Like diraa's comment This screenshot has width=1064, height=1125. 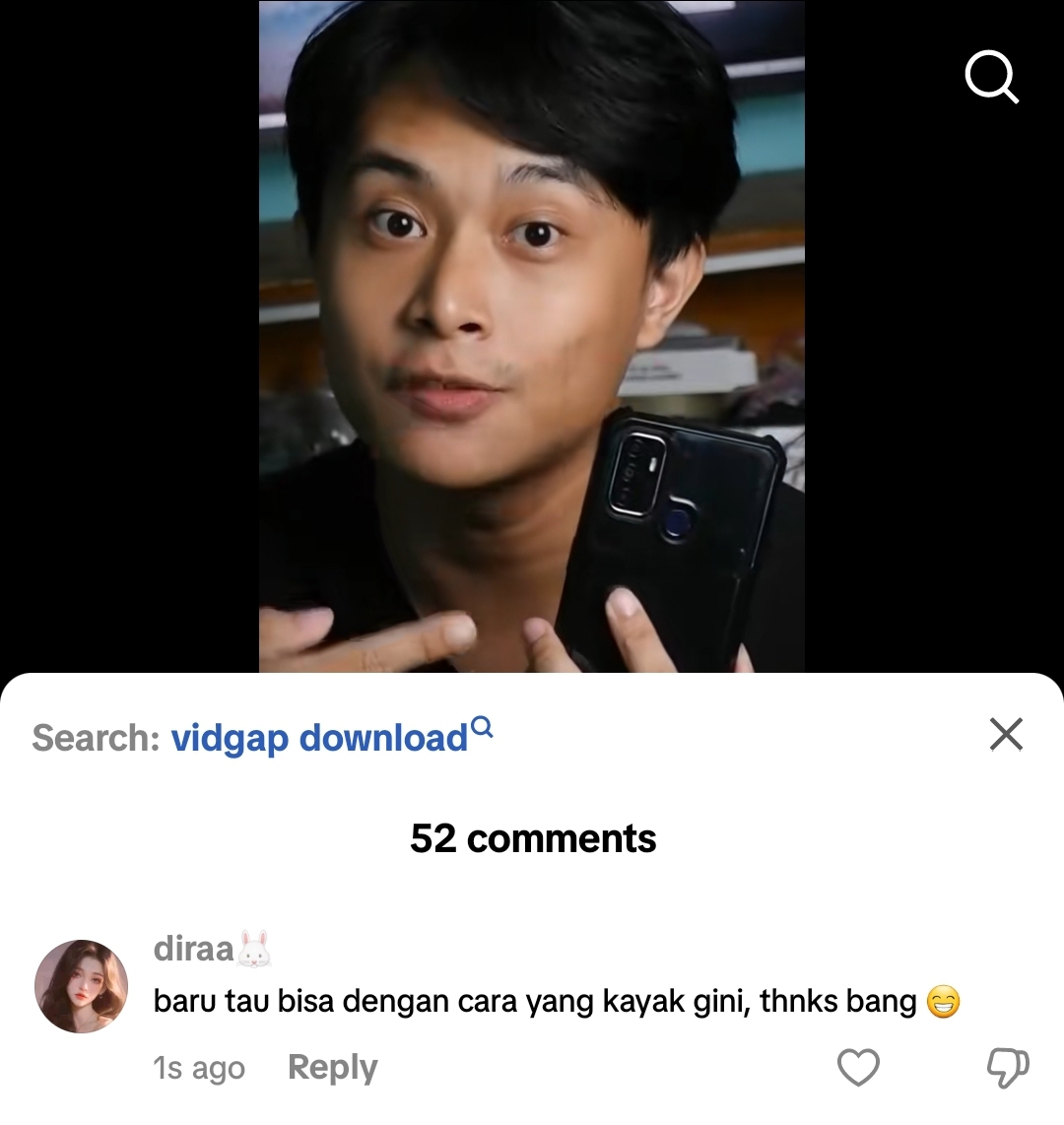pos(858,1067)
